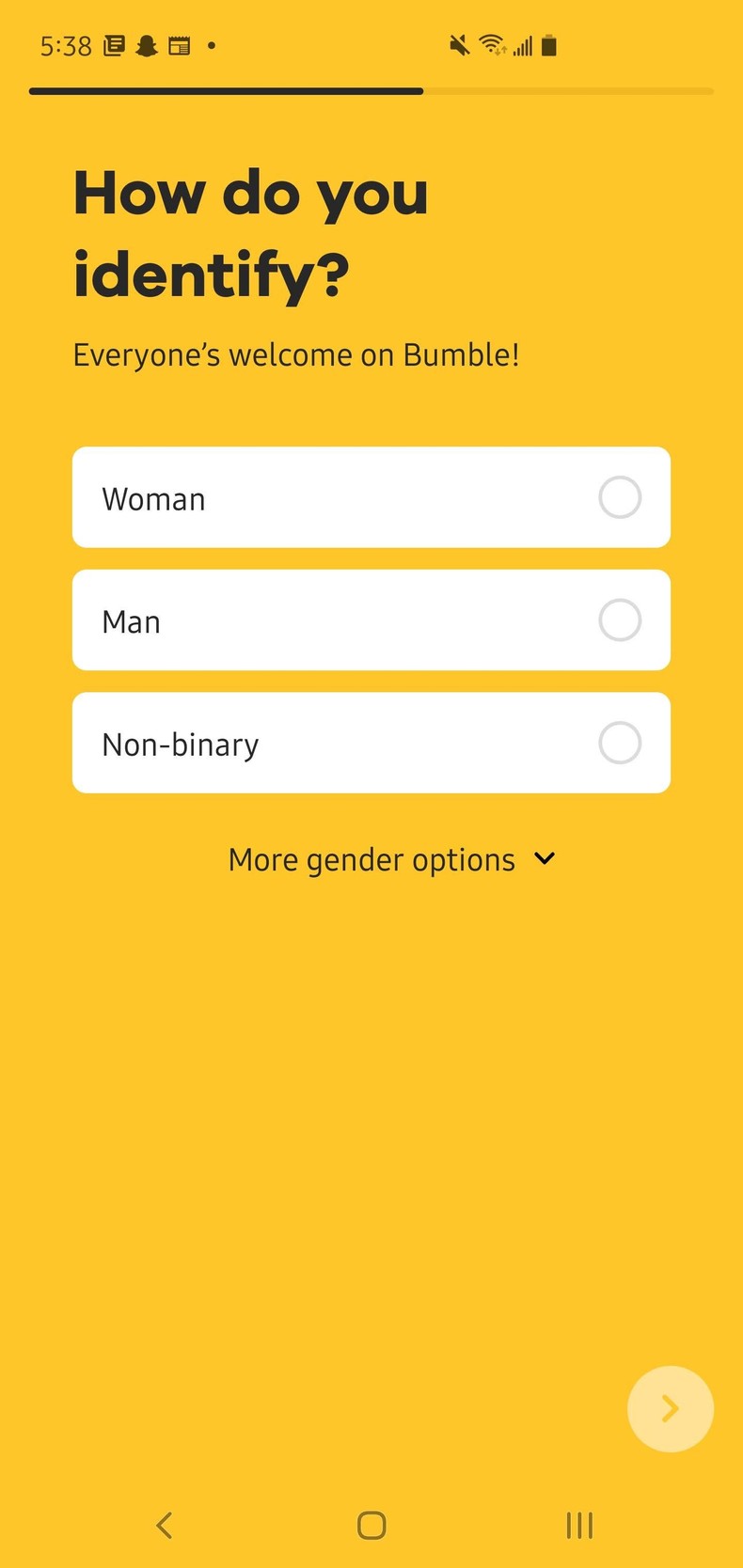The height and width of the screenshot is (1568, 743).
Task: Click the muted volume status icon
Action: pyautogui.click(x=460, y=45)
